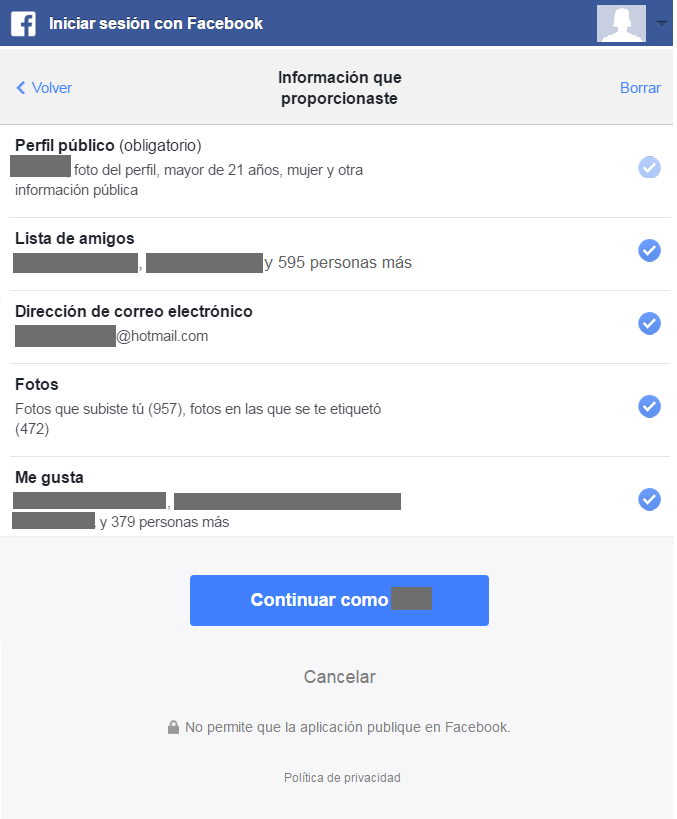Cancel the Facebook login
This screenshot has height=819, width=677.
339,677
